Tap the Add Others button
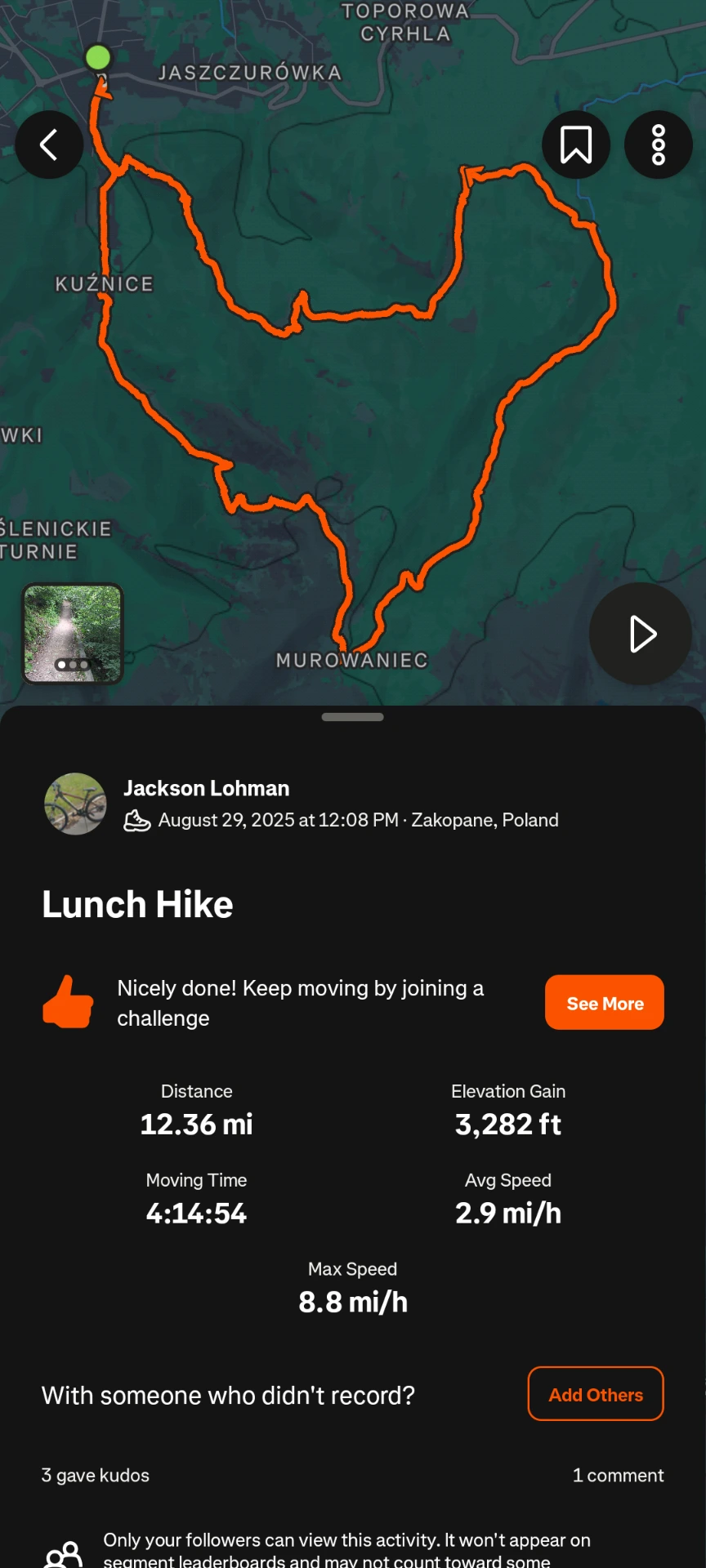The image size is (706, 1568). pos(595,1394)
